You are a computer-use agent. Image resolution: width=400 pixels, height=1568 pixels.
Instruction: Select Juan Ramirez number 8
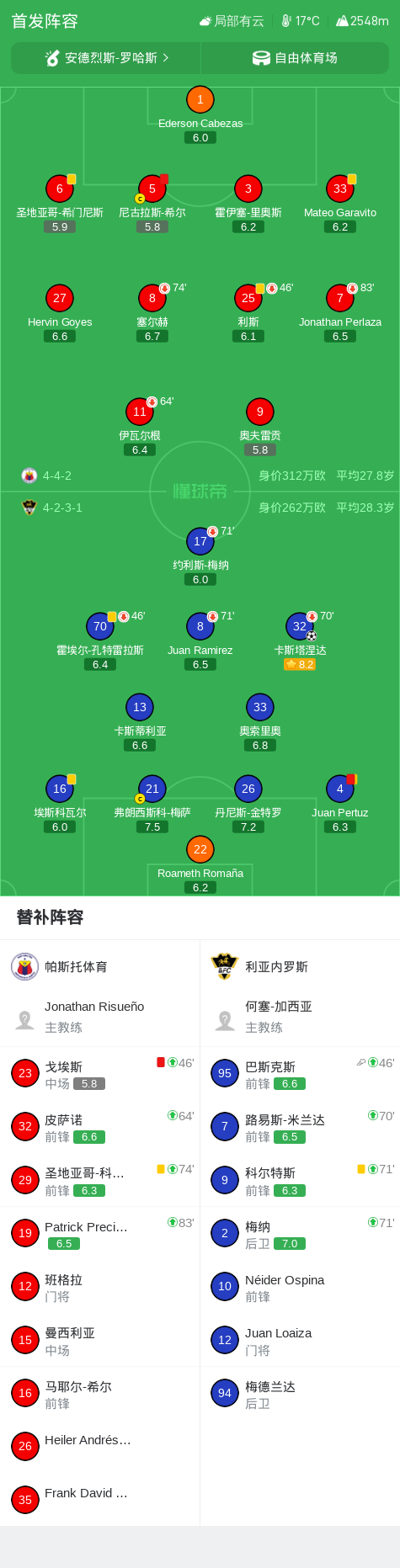coord(200,641)
